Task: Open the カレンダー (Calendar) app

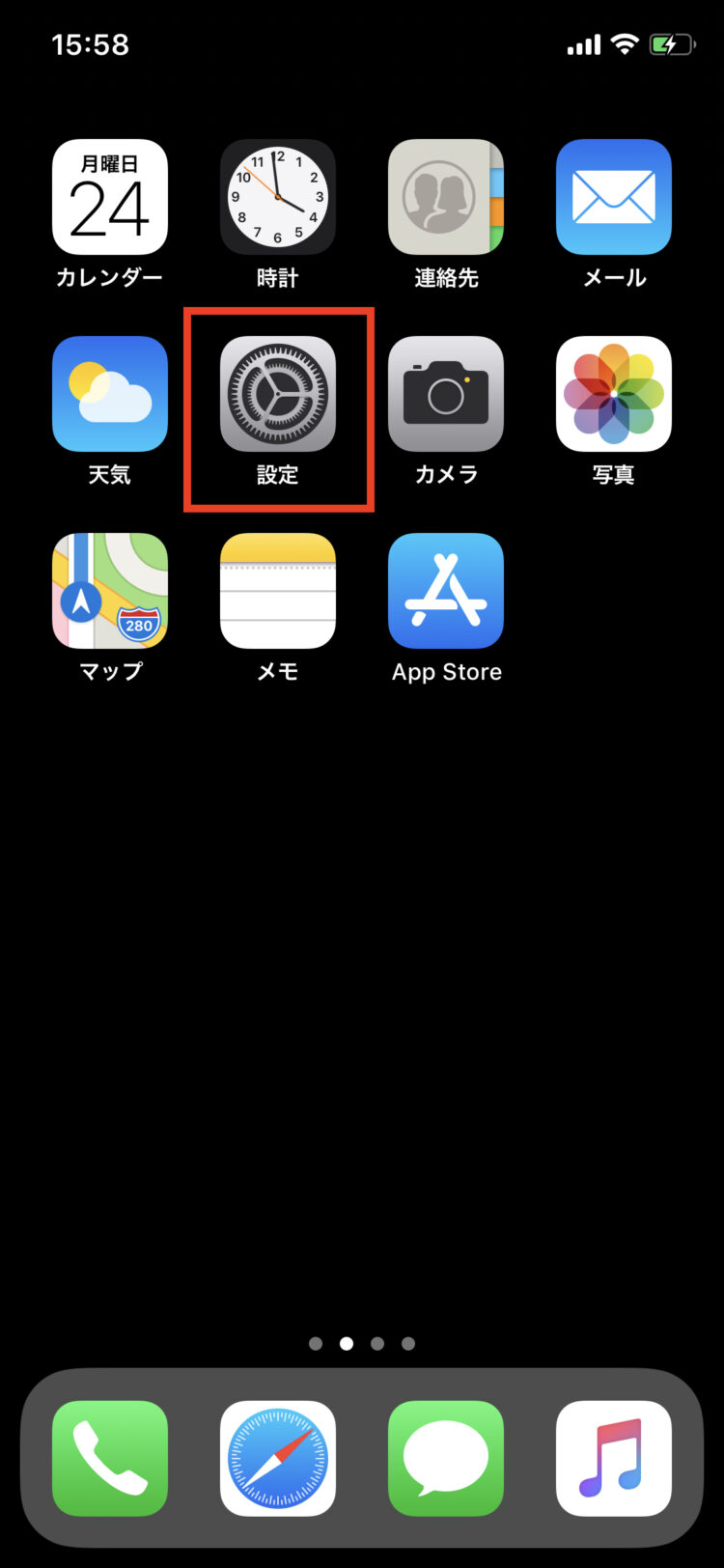Action: point(109,197)
